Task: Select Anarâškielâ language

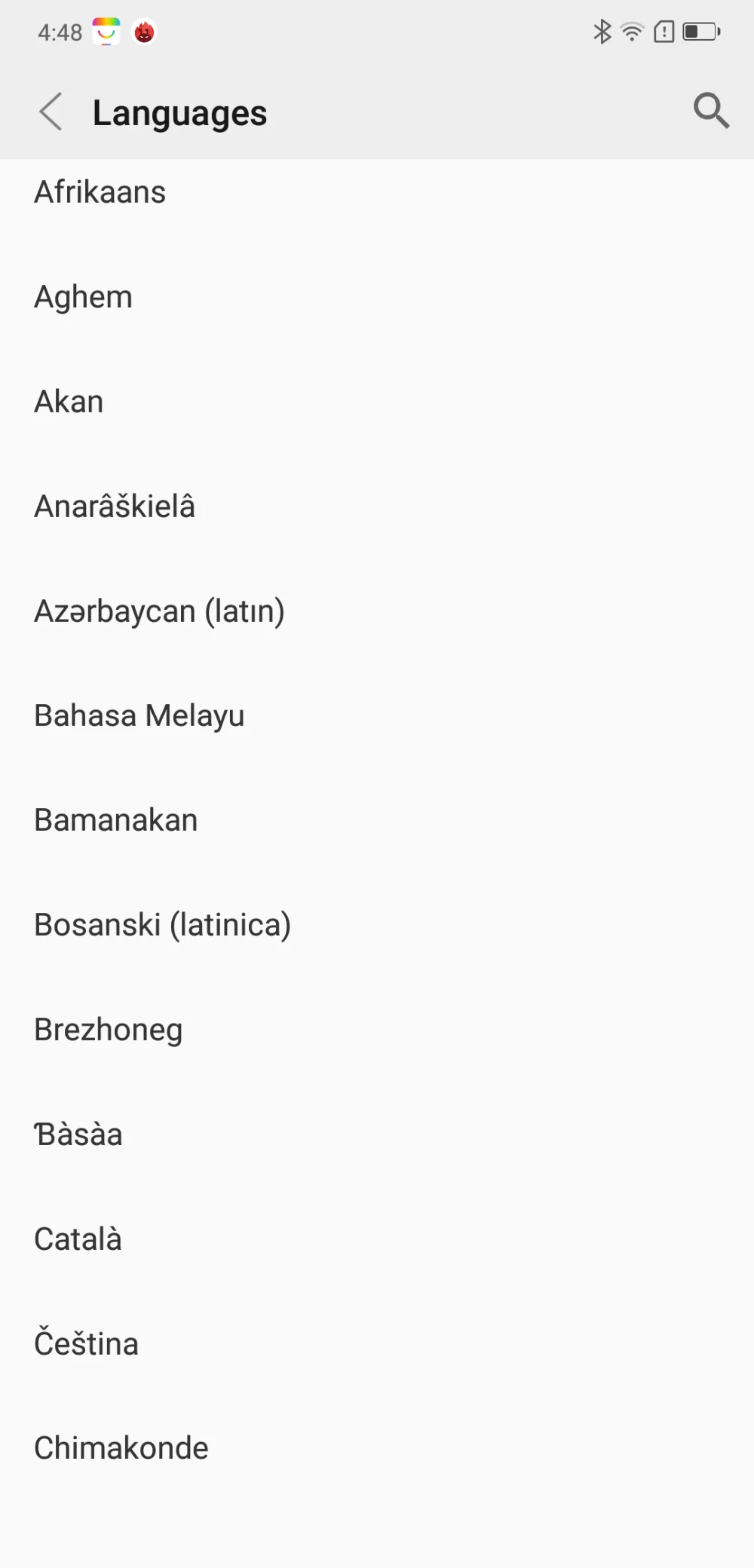Action: [377, 507]
